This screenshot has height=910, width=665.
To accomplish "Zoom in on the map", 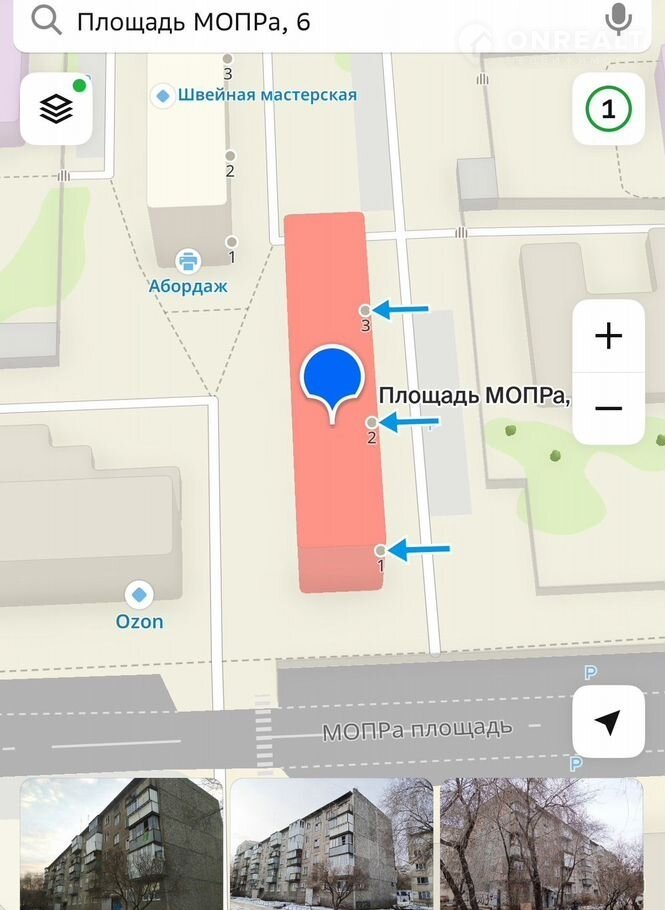I will 608,336.
